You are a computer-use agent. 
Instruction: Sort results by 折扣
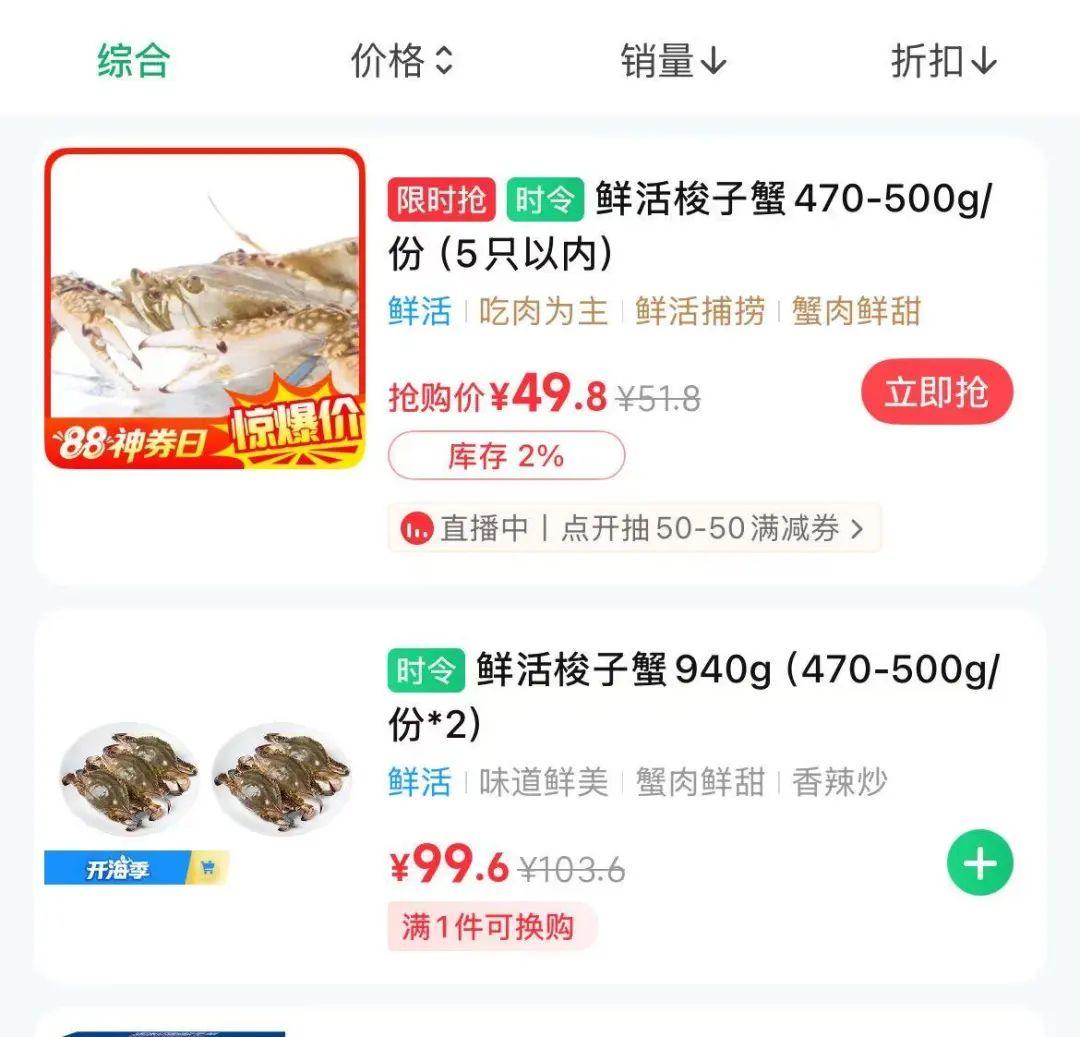943,61
